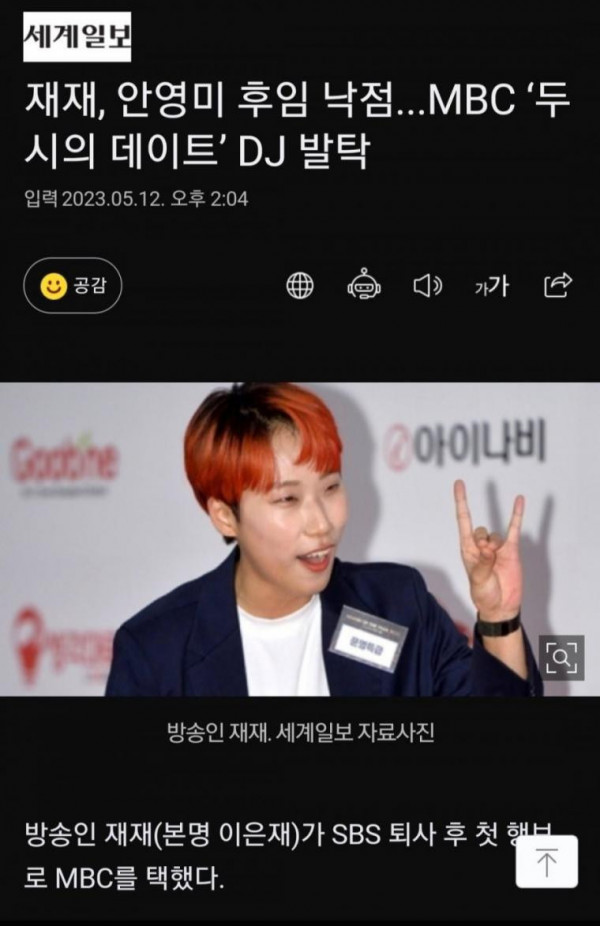Listen to article with speaker icon
The image size is (600, 926).
(x=428, y=286)
